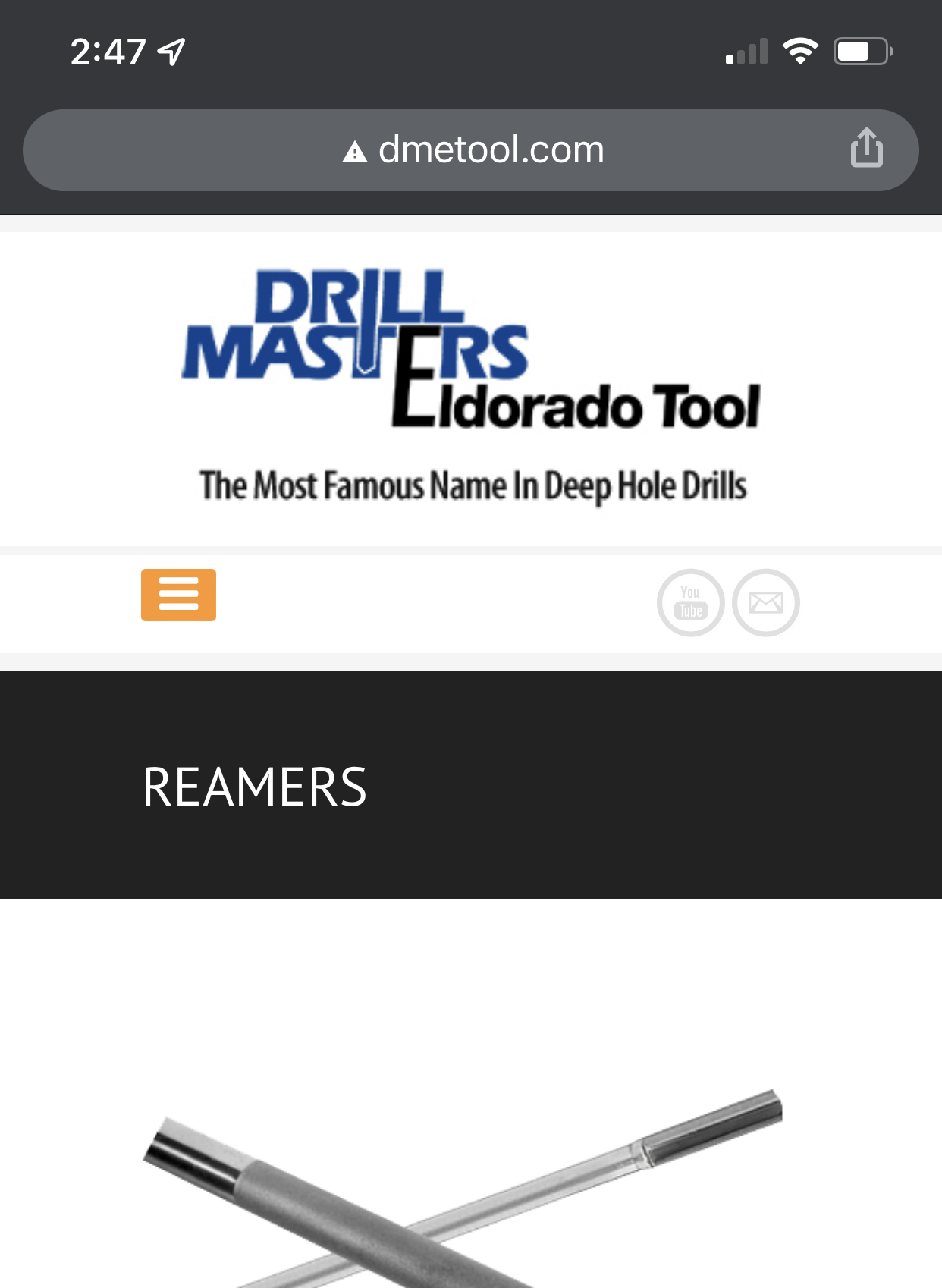The width and height of the screenshot is (942, 1288).
Task: Open the YouTube channel icon
Action: [x=690, y=602]
